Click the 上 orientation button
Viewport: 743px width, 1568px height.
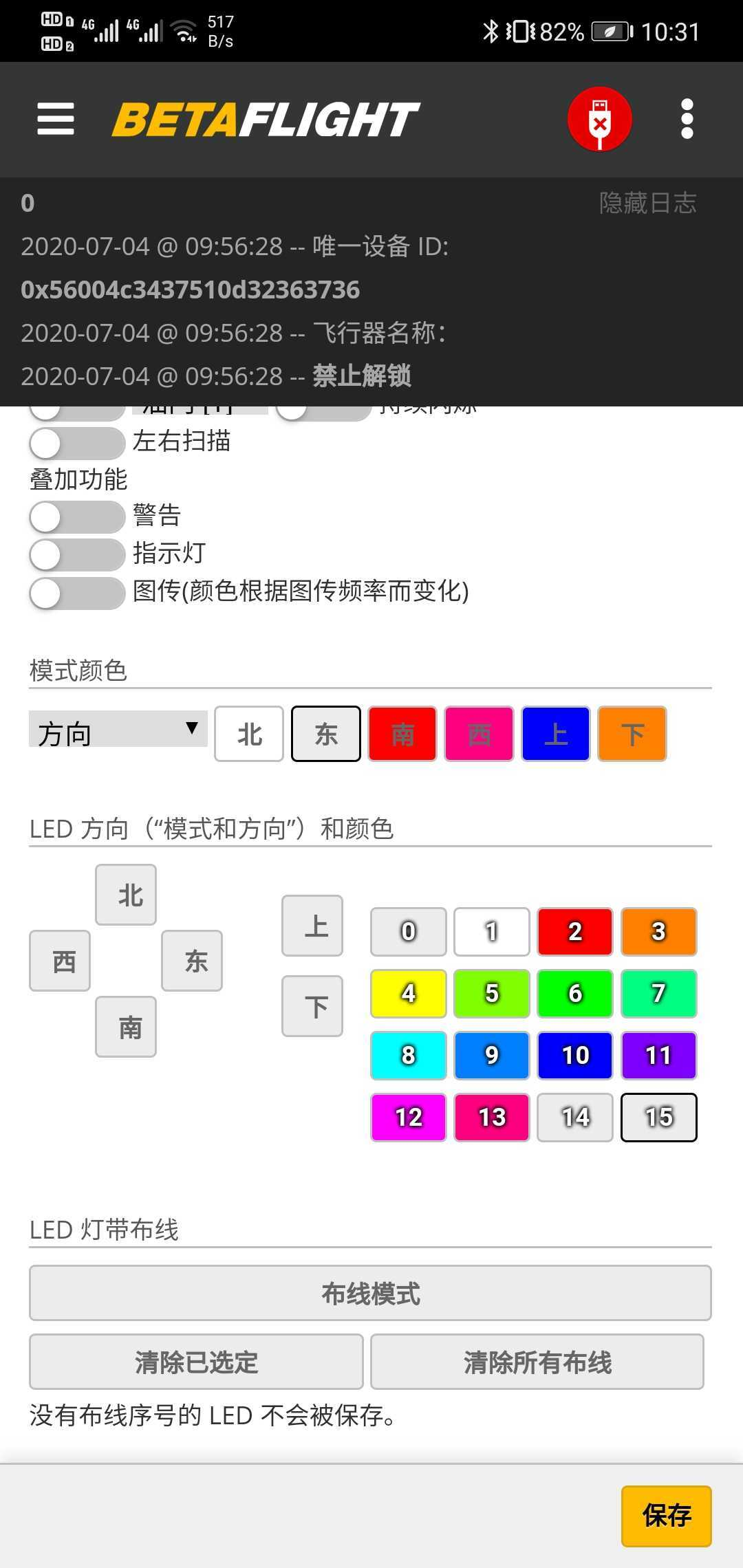click(x=312, y=926)
